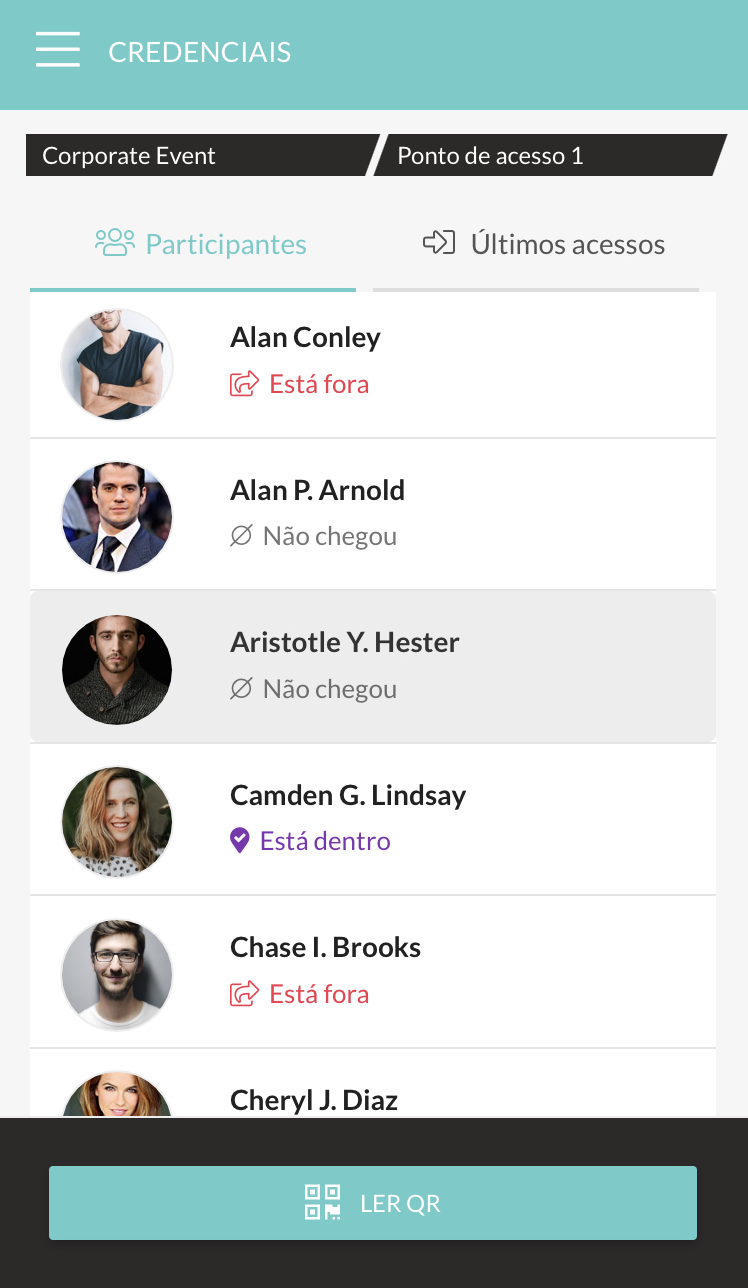
Task: Open the hamburger menu
Action: pyautogui.click(x=58, y=49)
